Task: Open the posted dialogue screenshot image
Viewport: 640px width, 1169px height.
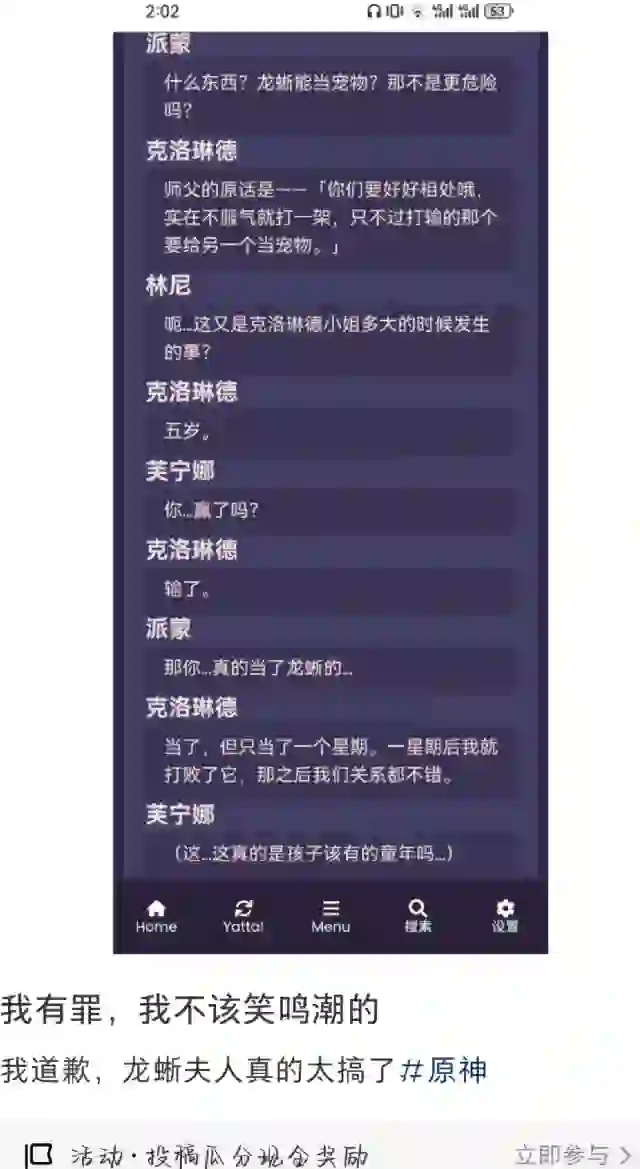Action: click(330, 492)
